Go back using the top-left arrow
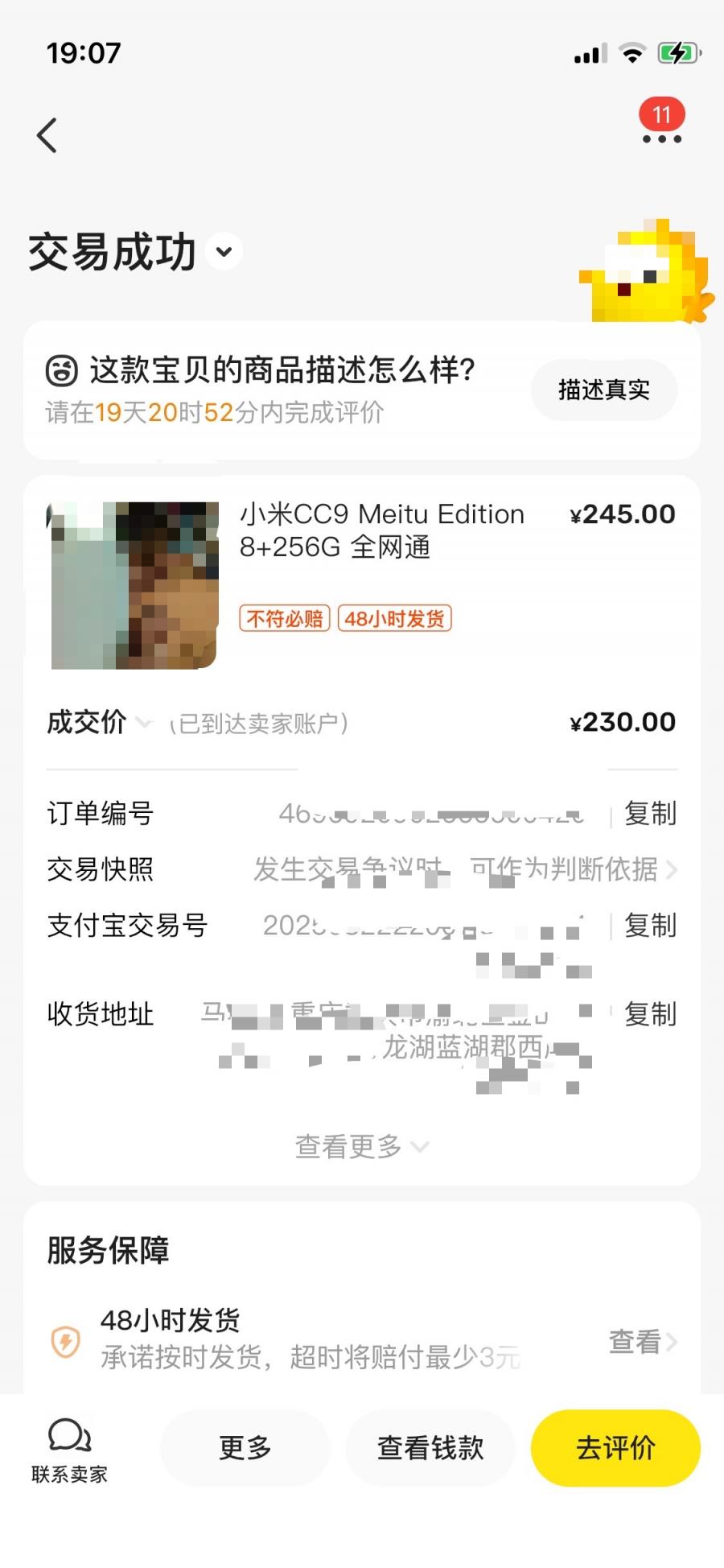Viewport: 724px width, 1568px height. pyautogui.click(x=47, y=135)
